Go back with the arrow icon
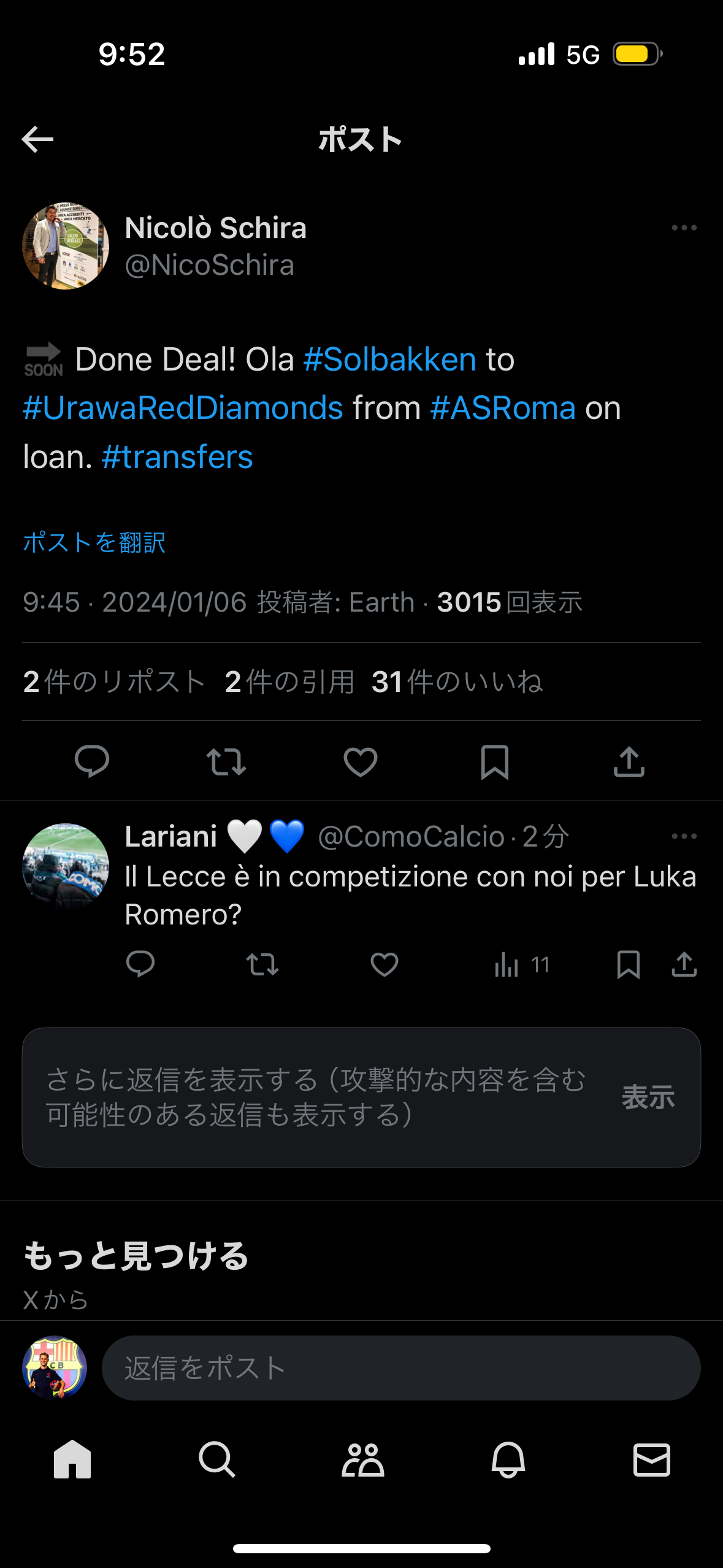 [38, 140]
